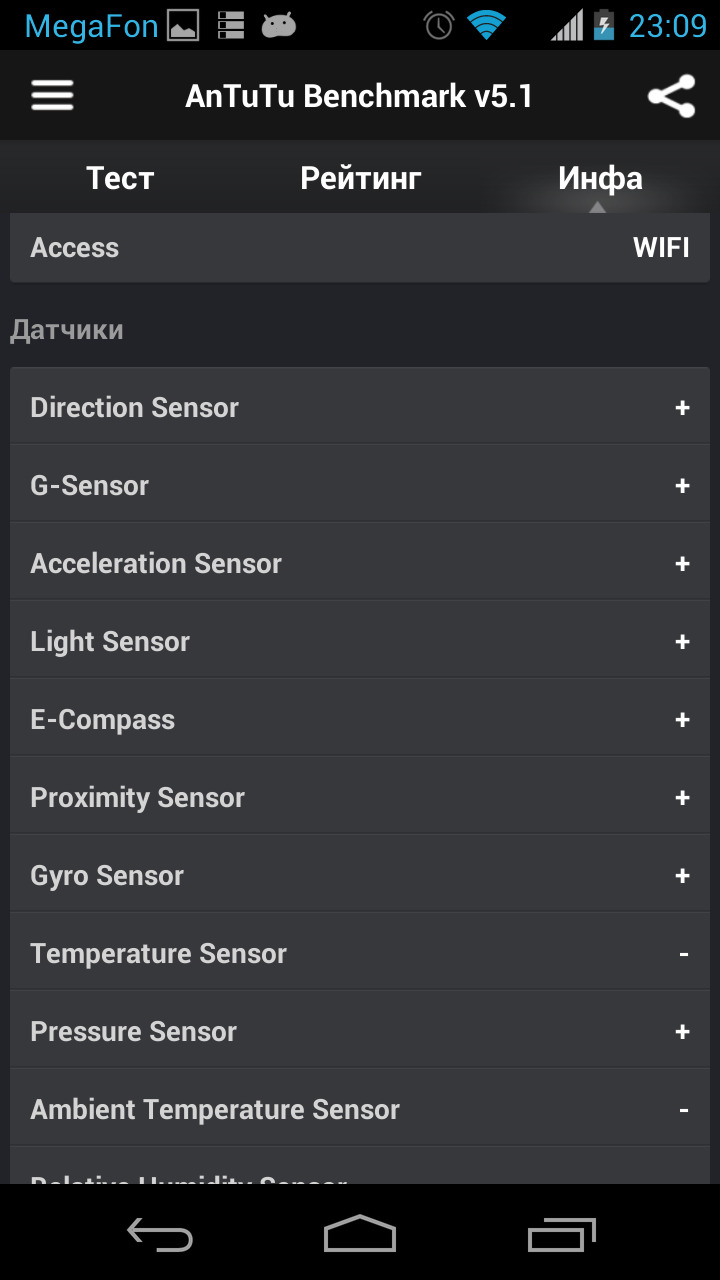Switch to the Тест tab
The width and height of the screenshot is (720, 1280).
pyautogui.click(x=120, y=178)
